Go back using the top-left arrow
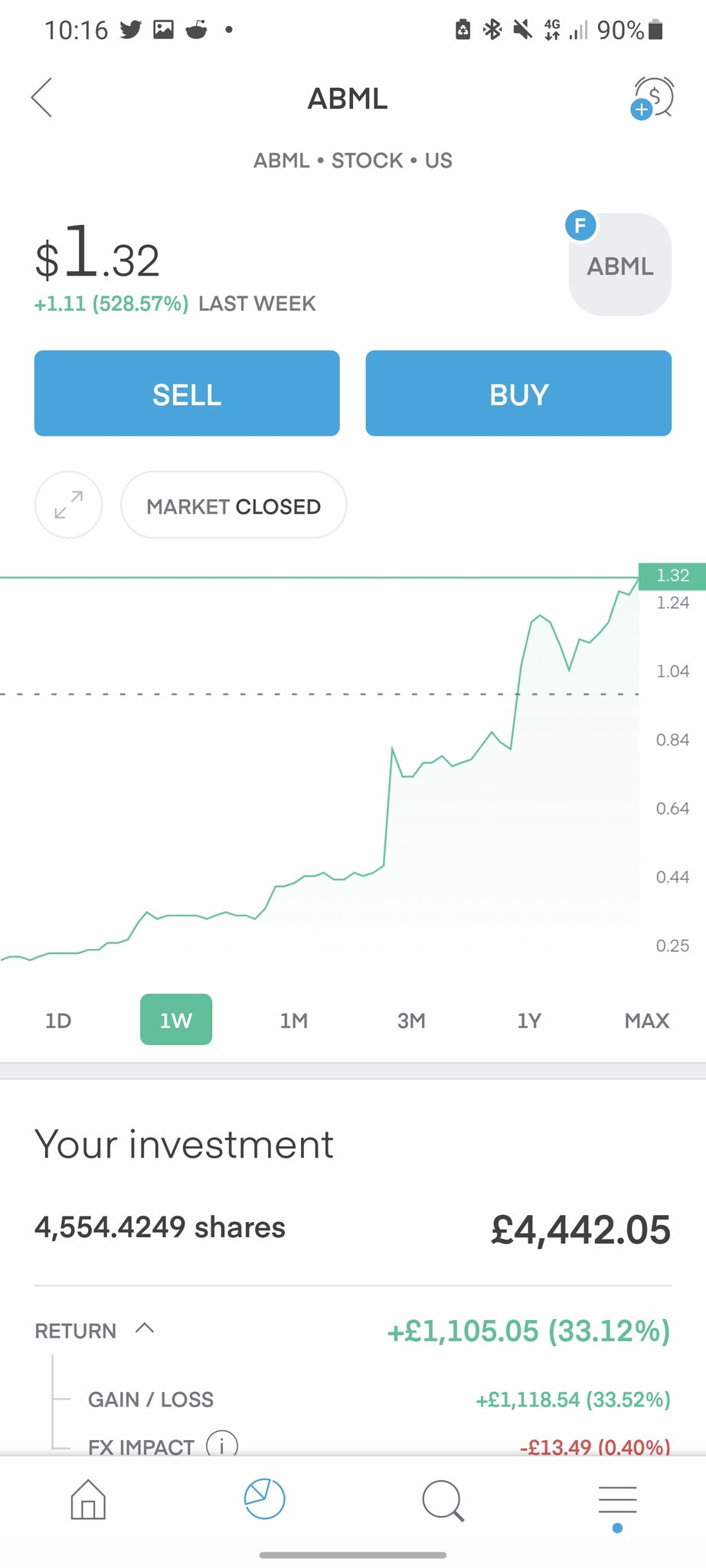Image resolution: width=706 pixels, height=1568 pixels. click(41, 97)
